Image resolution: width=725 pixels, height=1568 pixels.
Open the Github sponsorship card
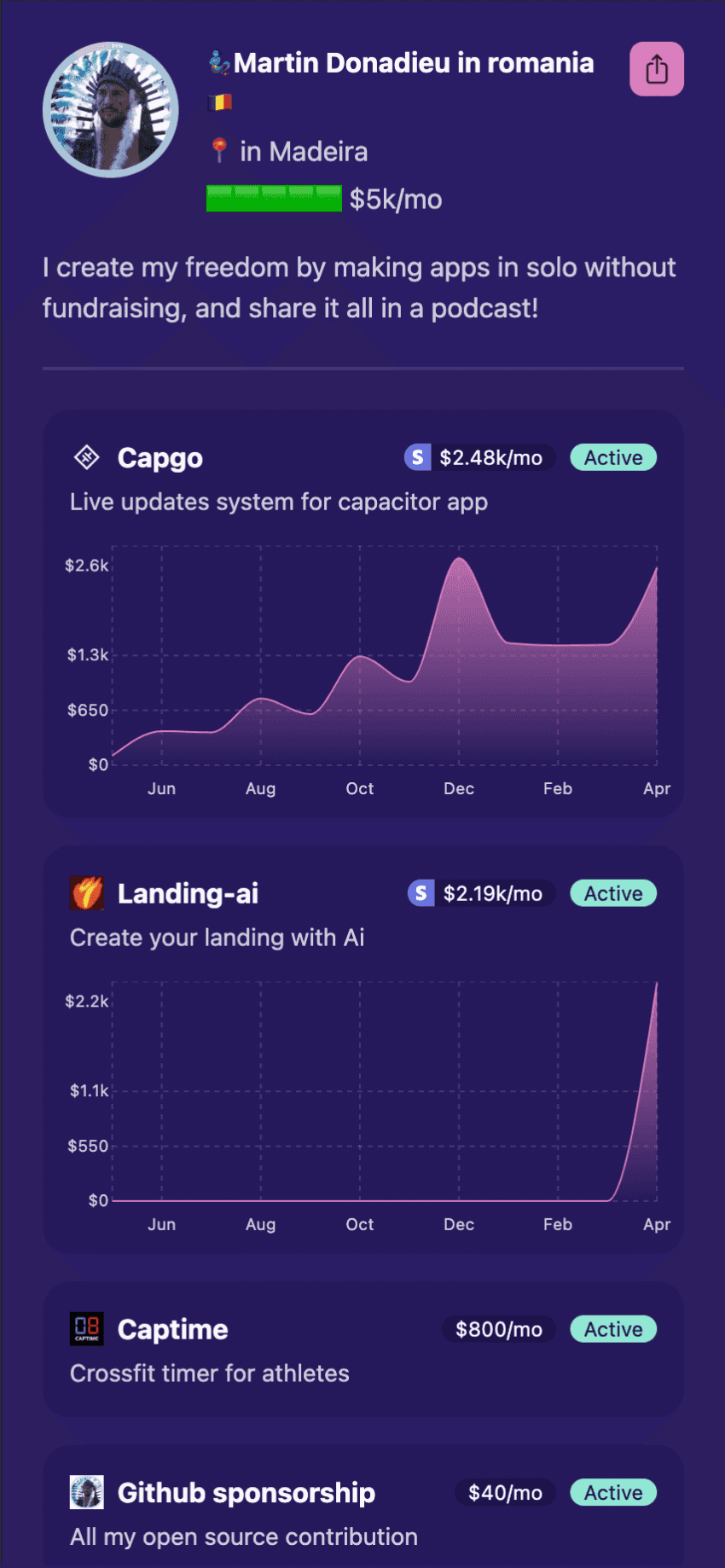[x=246, y=1493]
